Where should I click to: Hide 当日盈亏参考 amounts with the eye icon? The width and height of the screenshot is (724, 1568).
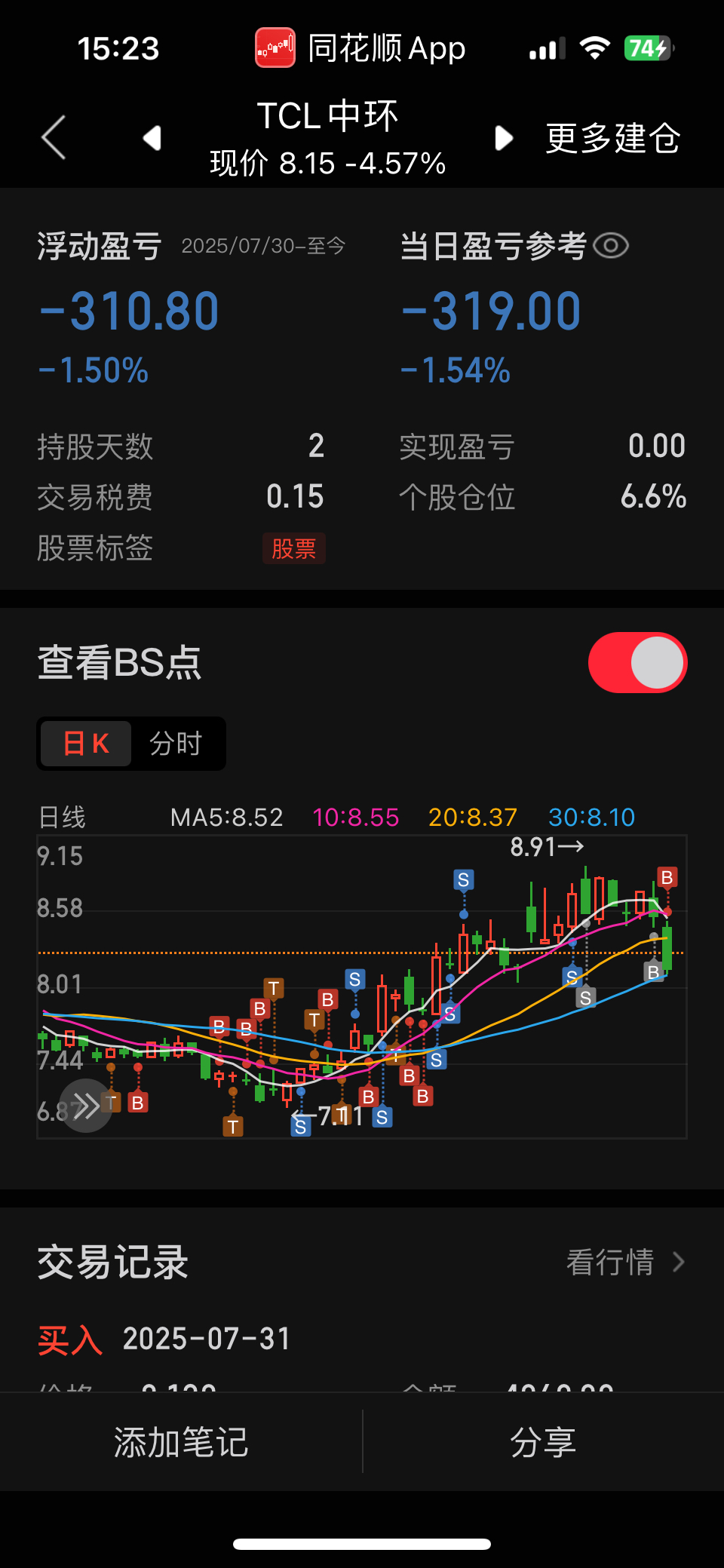(611, 246)
